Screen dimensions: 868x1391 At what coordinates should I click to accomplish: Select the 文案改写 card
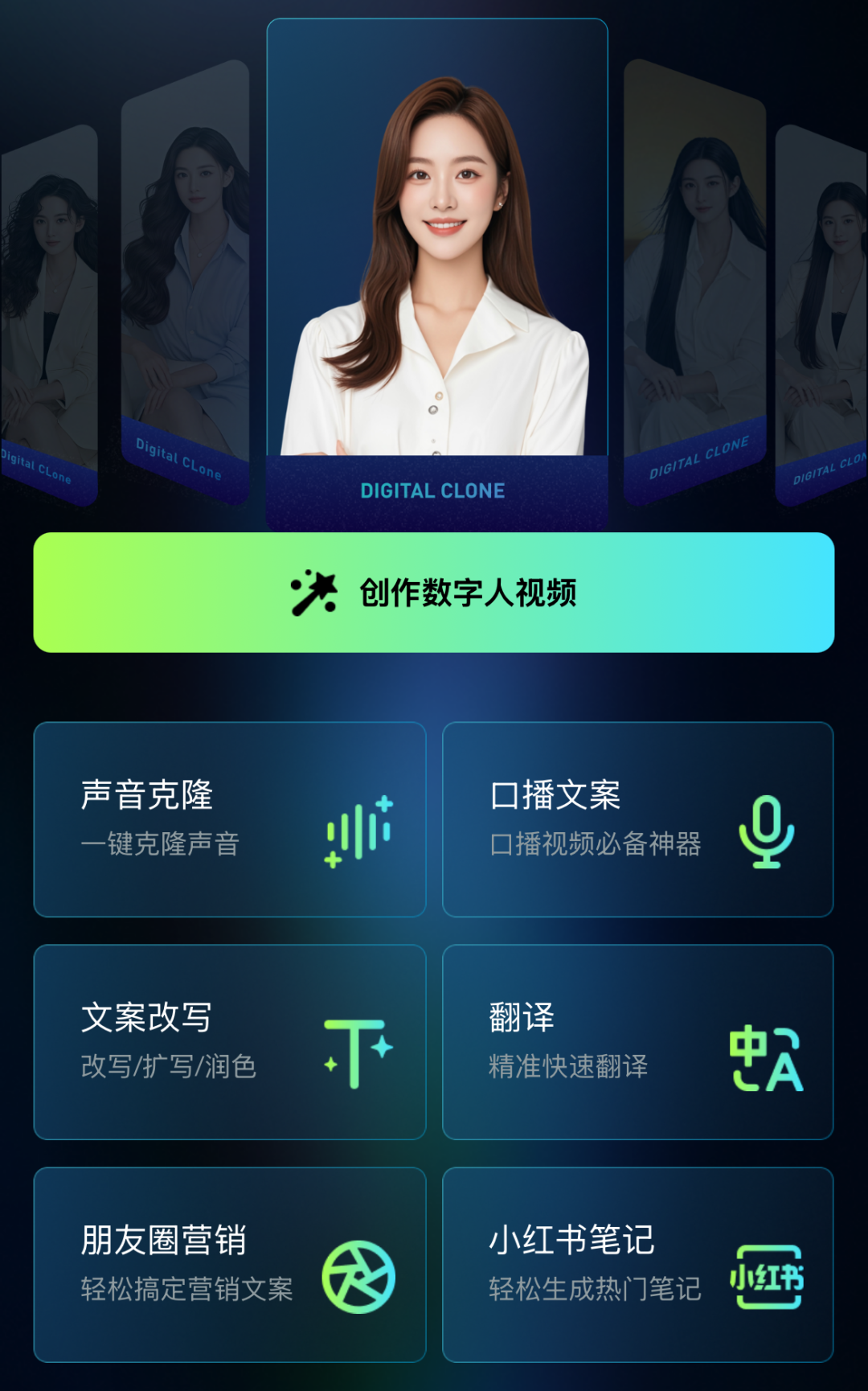tap(230, 1042)
